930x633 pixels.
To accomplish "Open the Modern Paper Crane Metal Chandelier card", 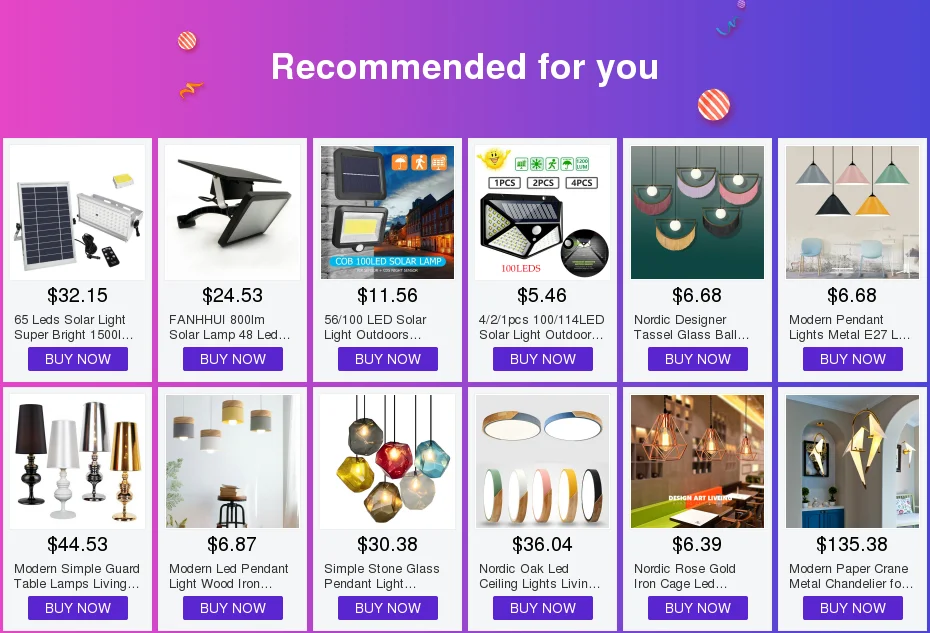I will coord(852,461).
